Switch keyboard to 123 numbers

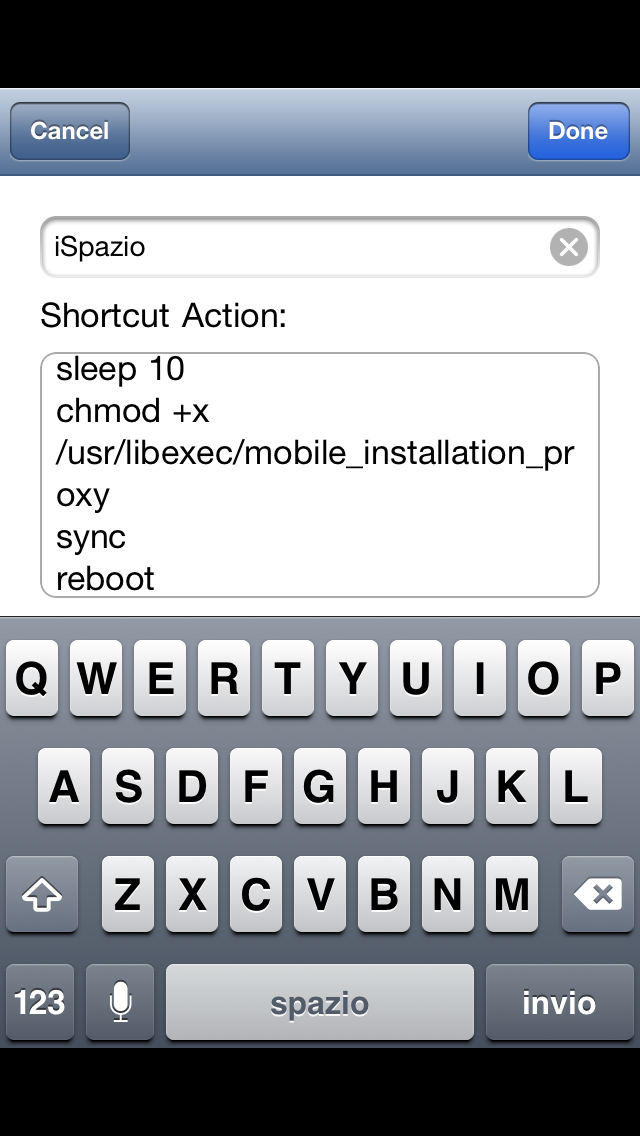pyautogui.click(x=40, y=1002)
